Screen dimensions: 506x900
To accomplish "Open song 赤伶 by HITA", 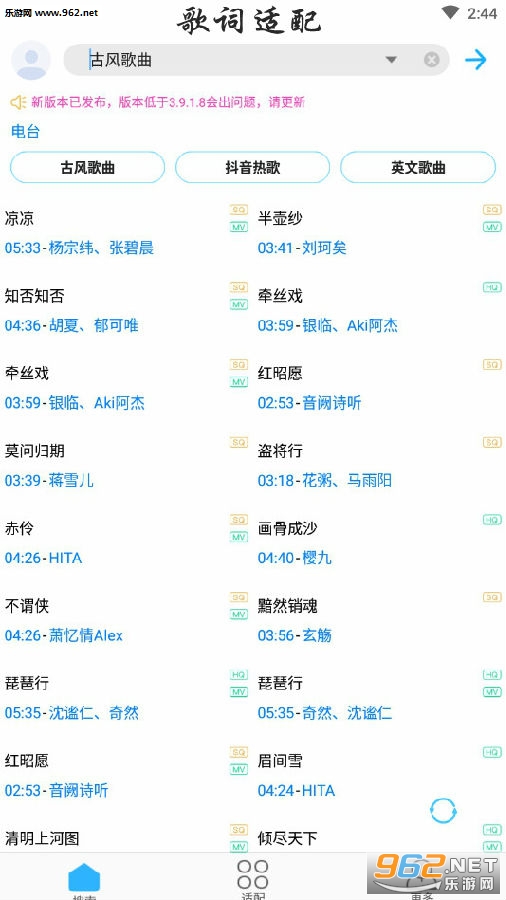I will click(126, 543).
